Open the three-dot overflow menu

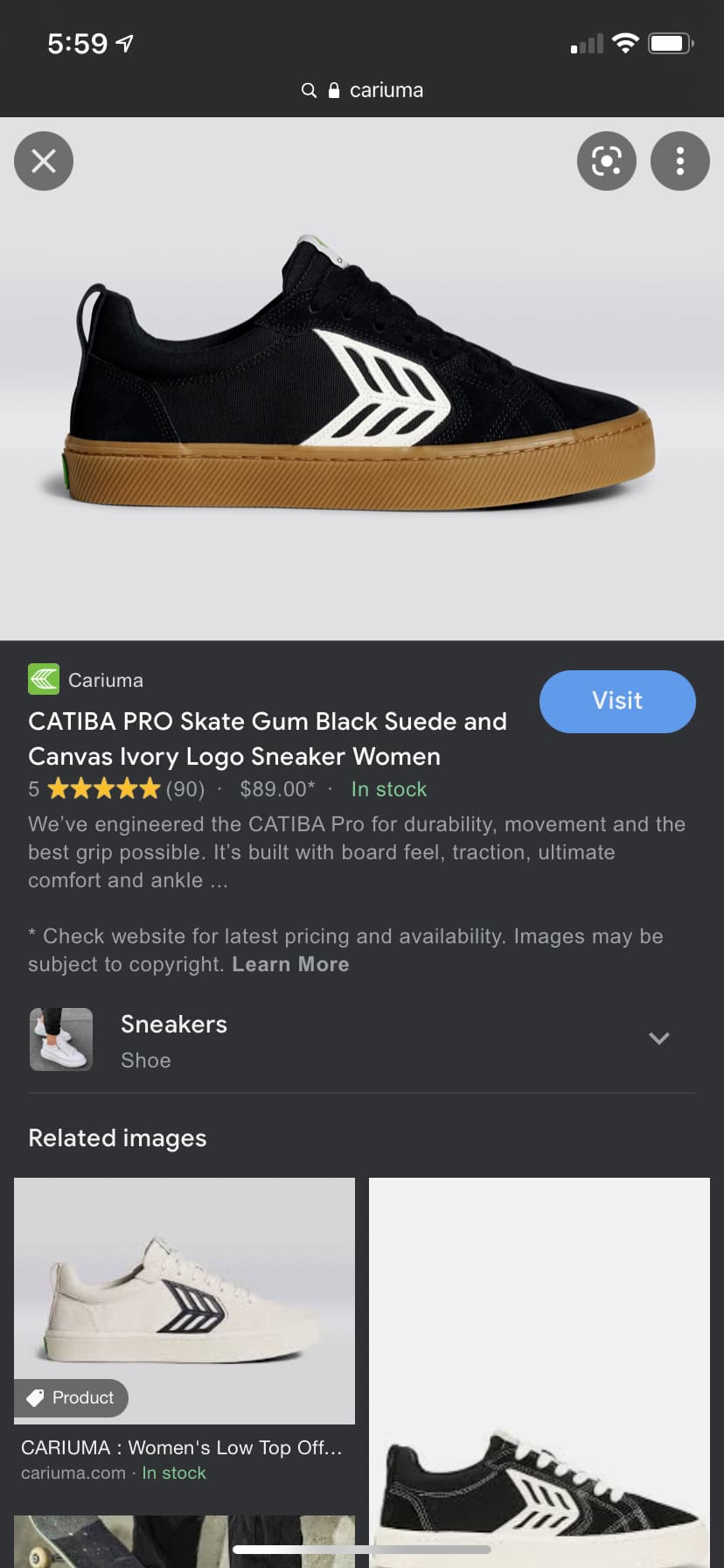coord(679,161)
